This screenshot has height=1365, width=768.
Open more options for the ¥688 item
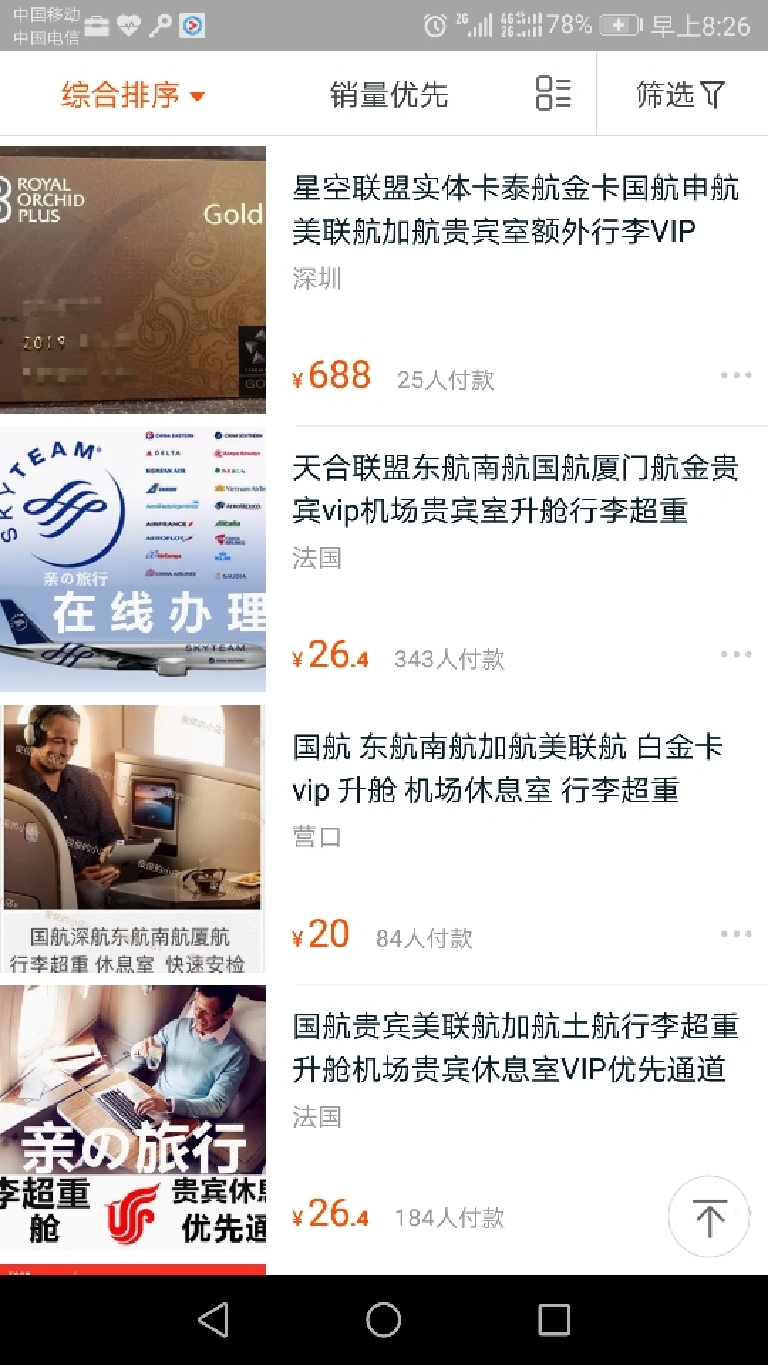click(735, 376)
